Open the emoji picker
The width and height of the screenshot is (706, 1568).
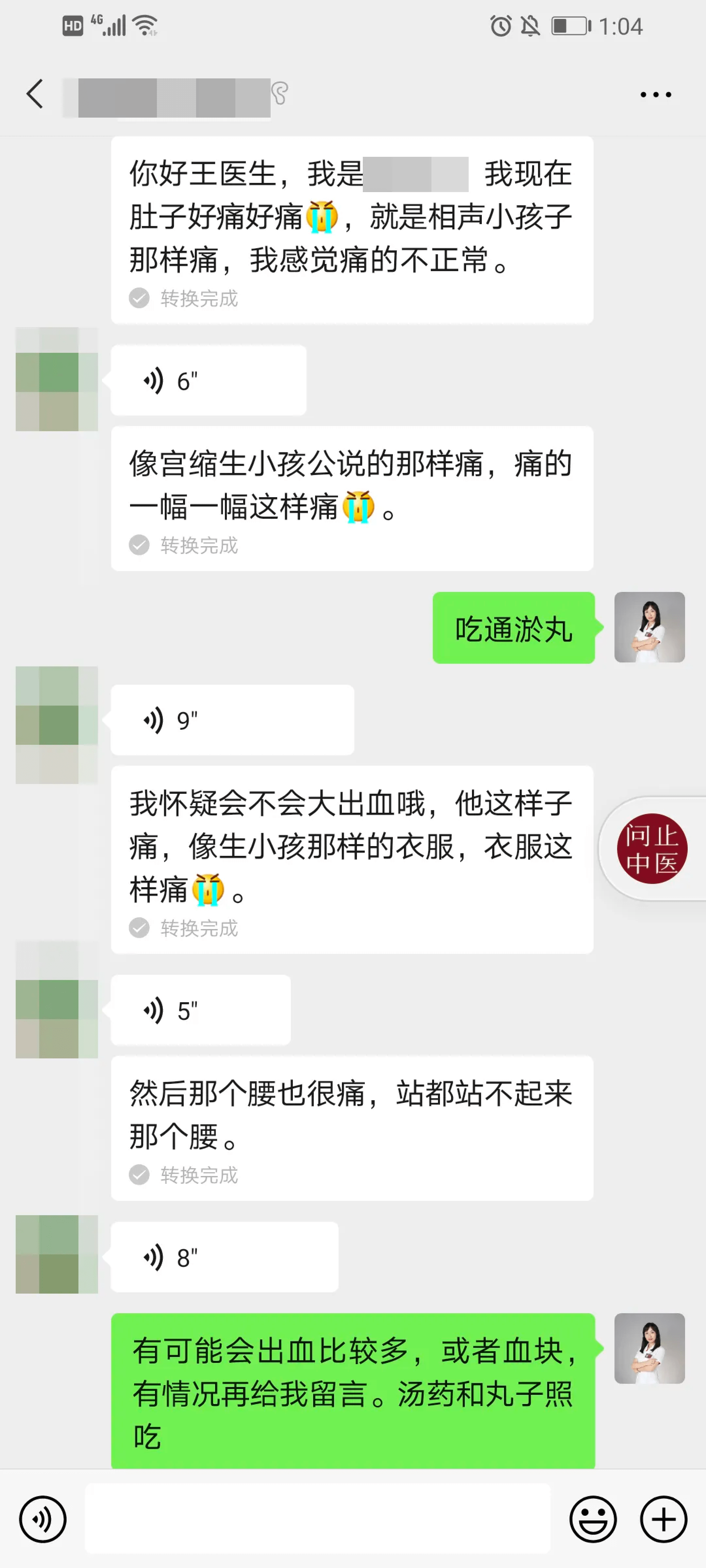point(593,1519)
